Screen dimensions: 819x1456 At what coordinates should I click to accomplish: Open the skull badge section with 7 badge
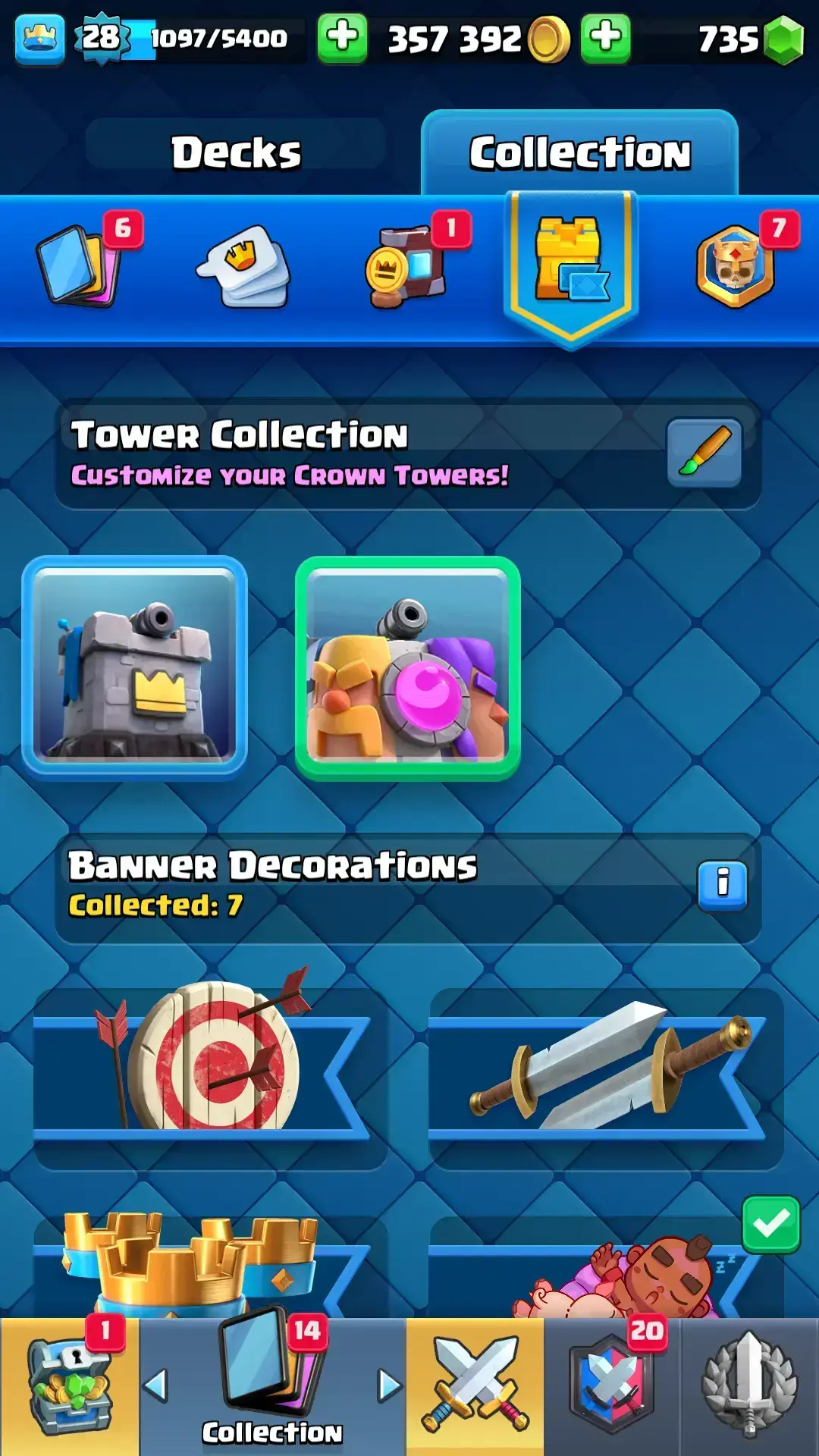(x=736, y=267)
